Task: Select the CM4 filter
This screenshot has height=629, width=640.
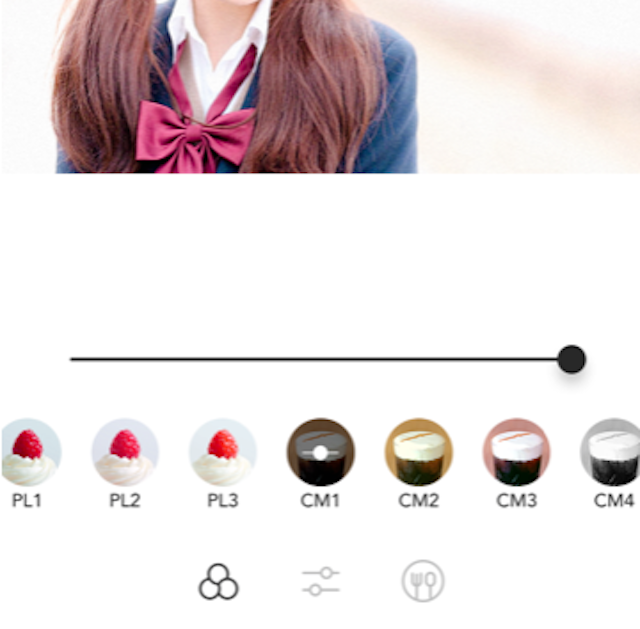Action: [x=612, y=453]
